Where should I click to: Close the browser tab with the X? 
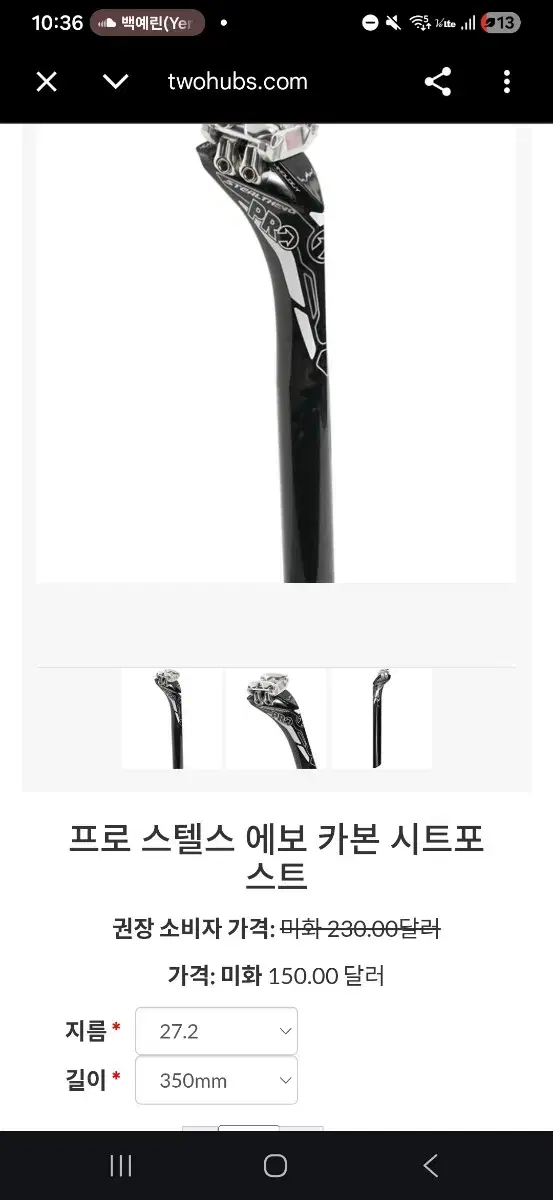(x=46, y=82)
